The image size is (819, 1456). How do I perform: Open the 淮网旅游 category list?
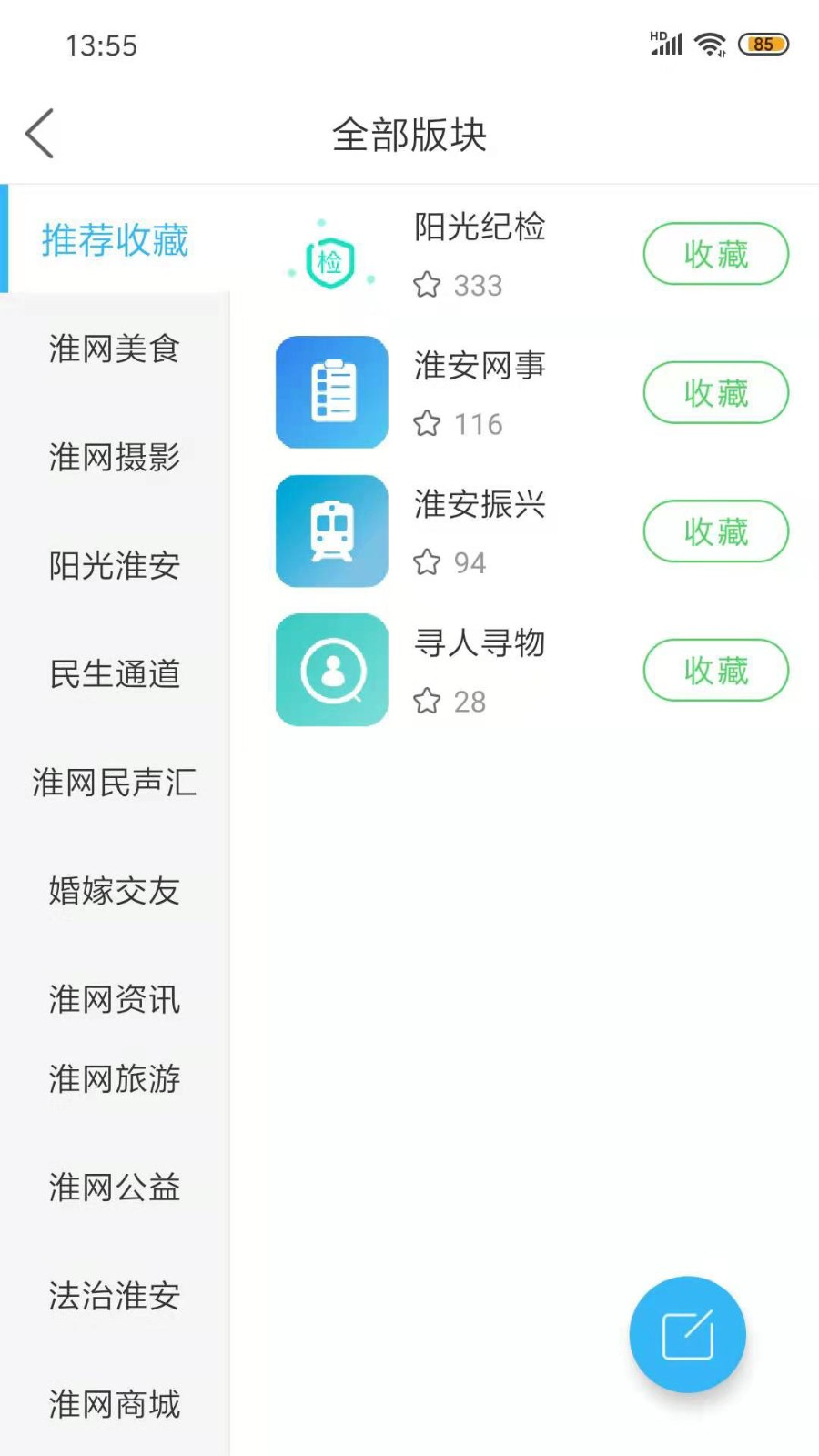[x=113, y=1079]
